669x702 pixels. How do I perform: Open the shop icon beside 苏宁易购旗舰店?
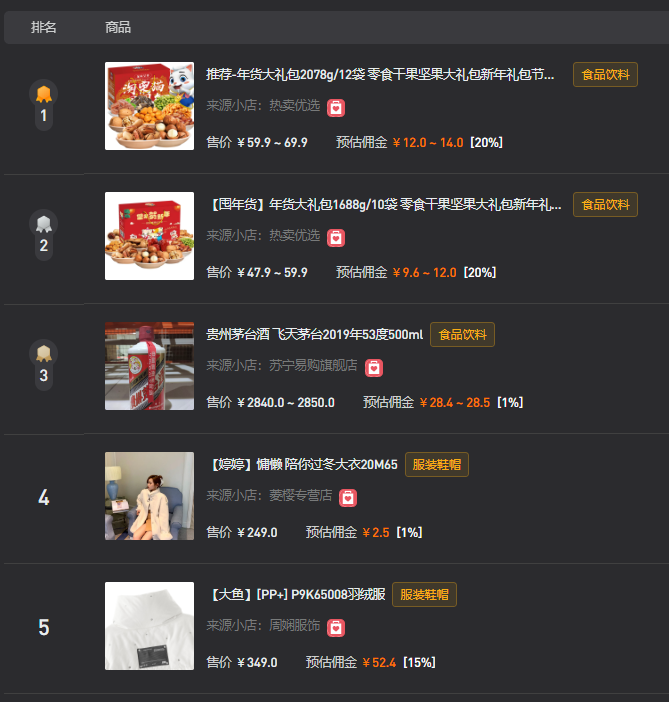click(374, 367)
